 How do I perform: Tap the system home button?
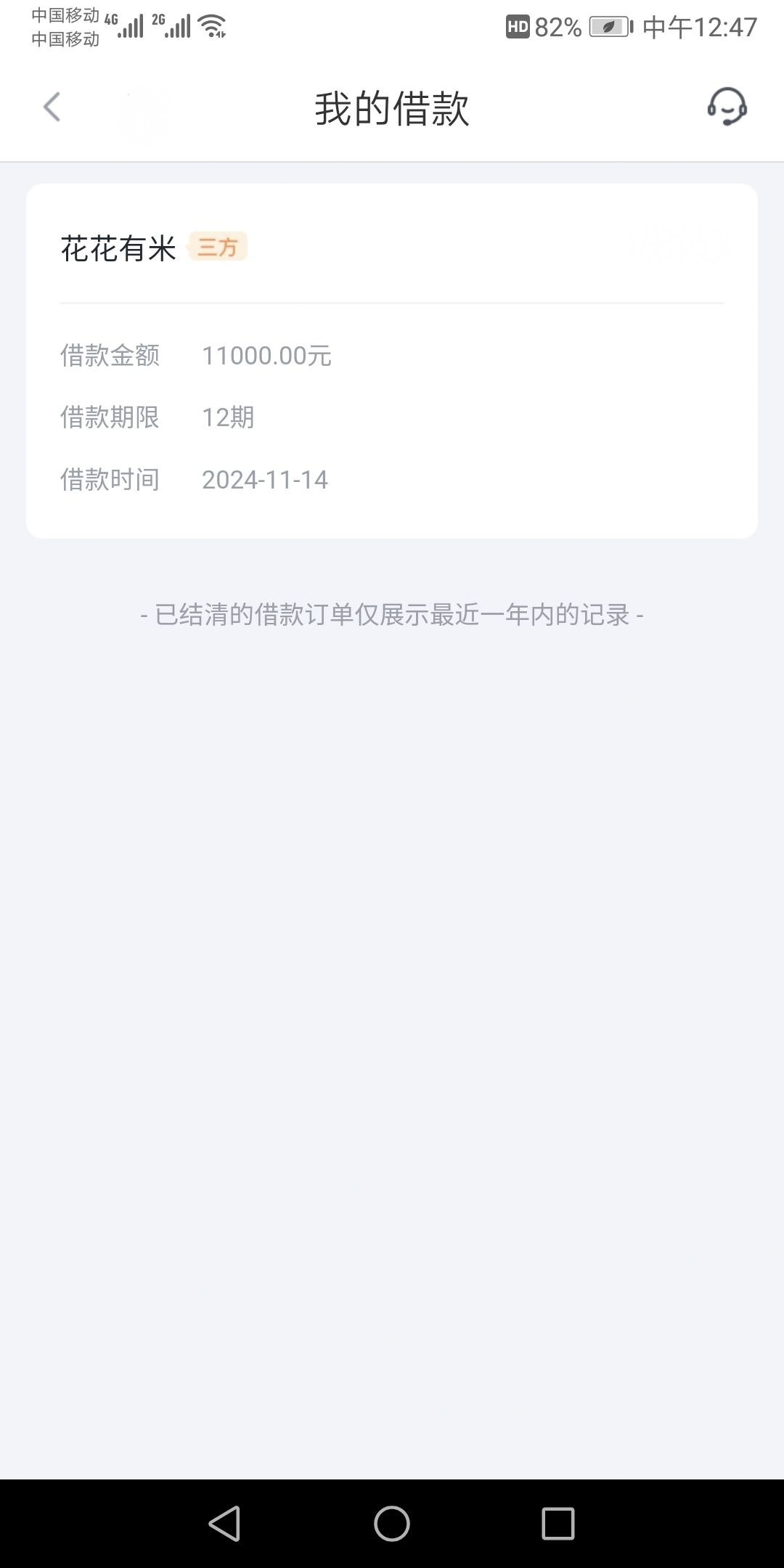392,1523
